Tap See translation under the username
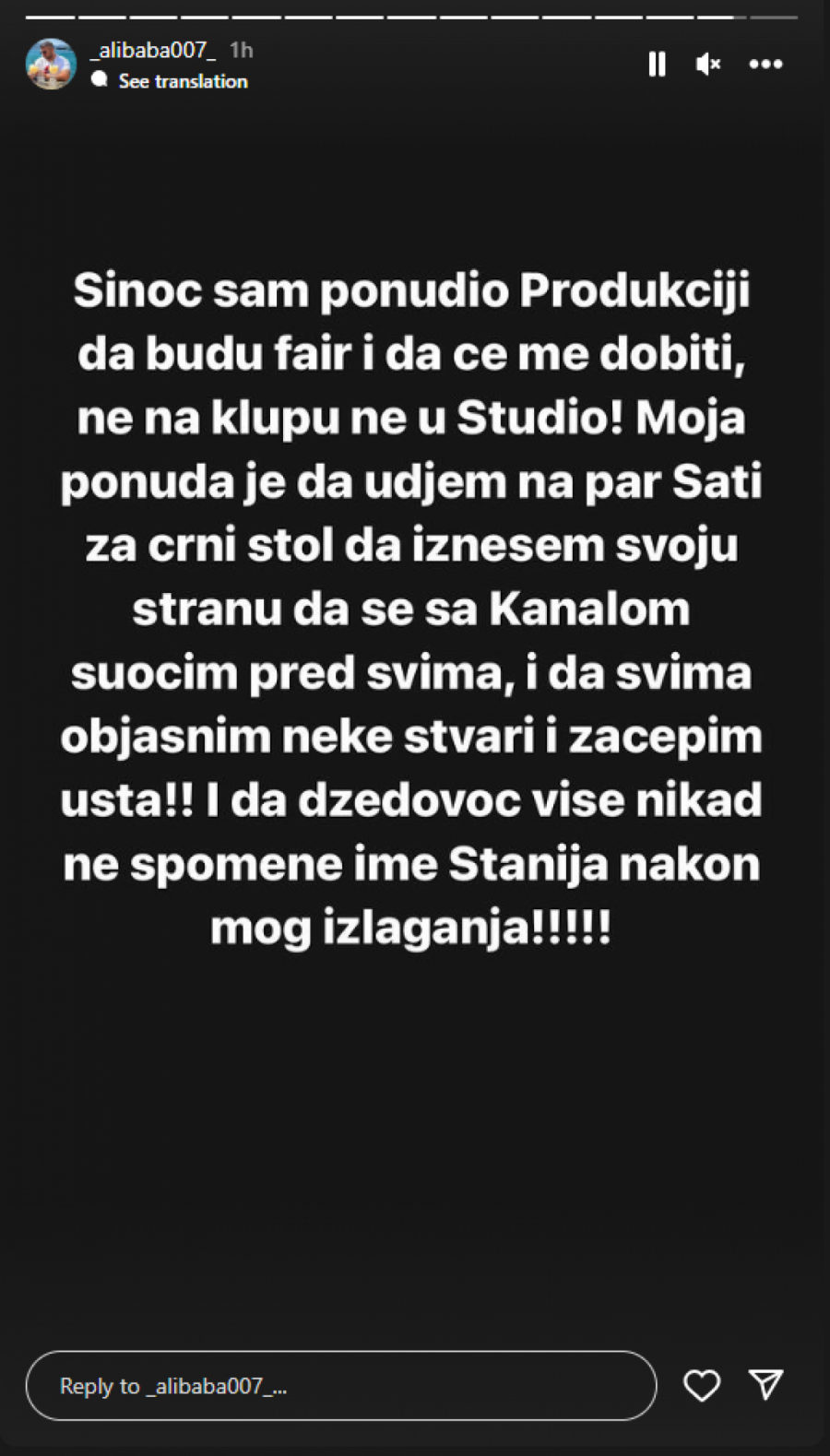Image resolution: width=830 pixels, height=1456 pixels. tap(183, 81)
